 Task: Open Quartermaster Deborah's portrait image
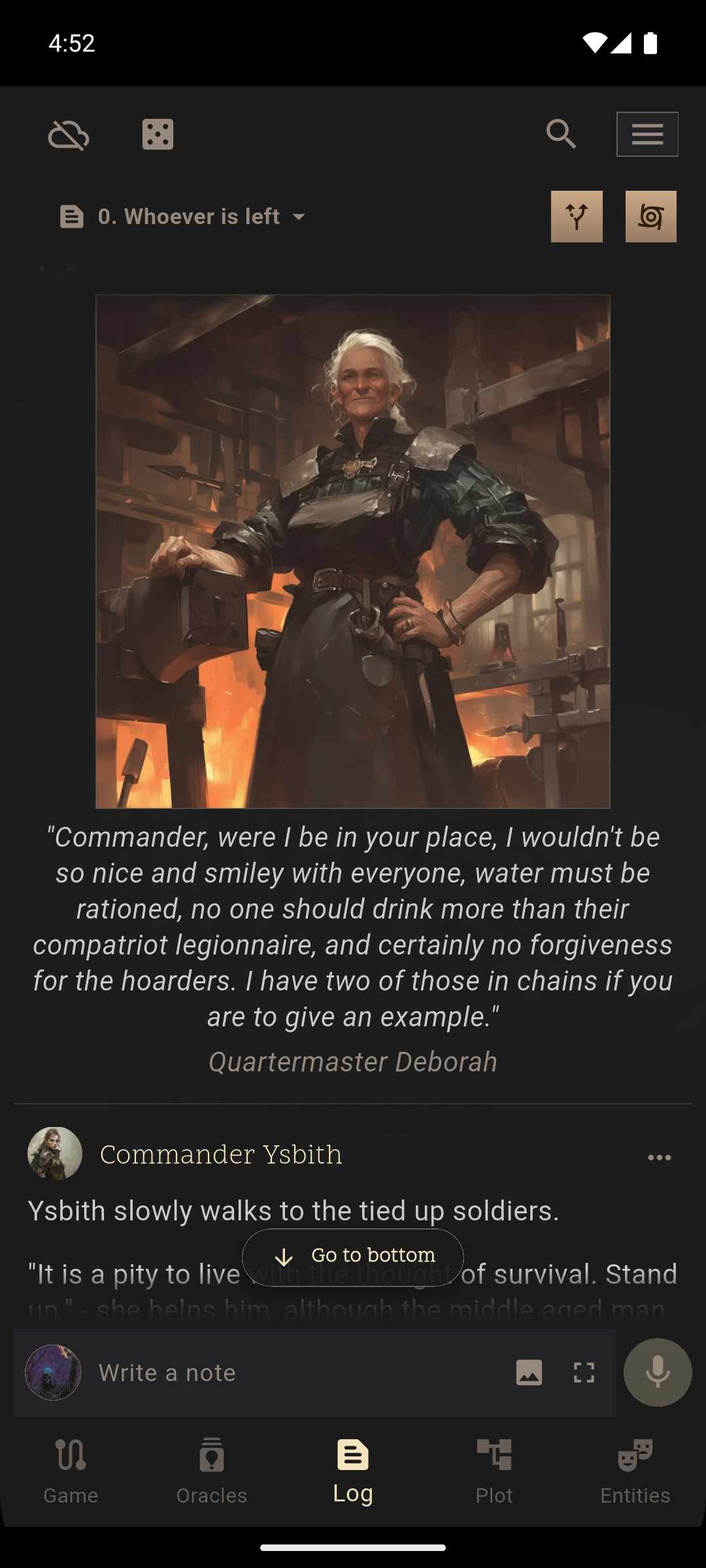(353, 551)
